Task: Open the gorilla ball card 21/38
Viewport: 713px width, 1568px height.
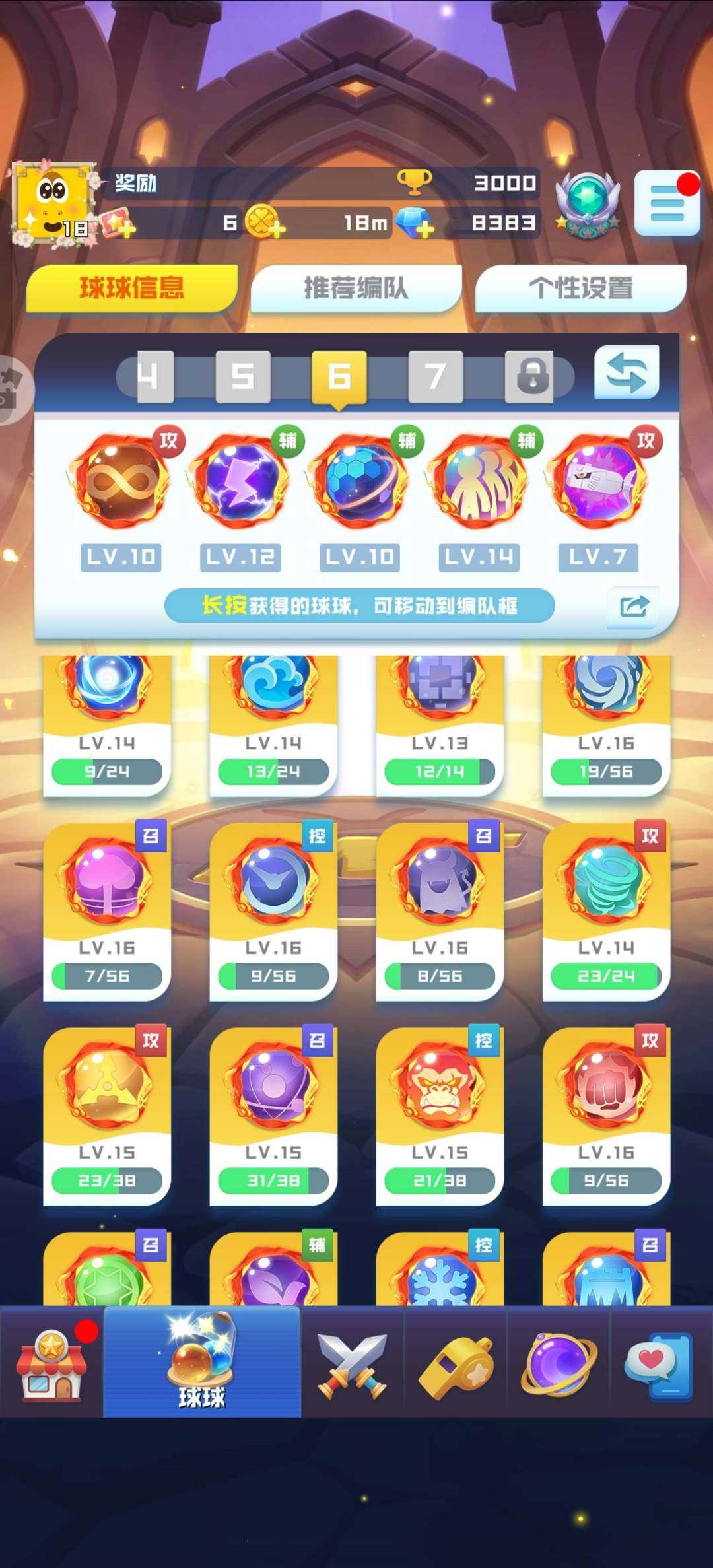Action: click(440, 1116)
